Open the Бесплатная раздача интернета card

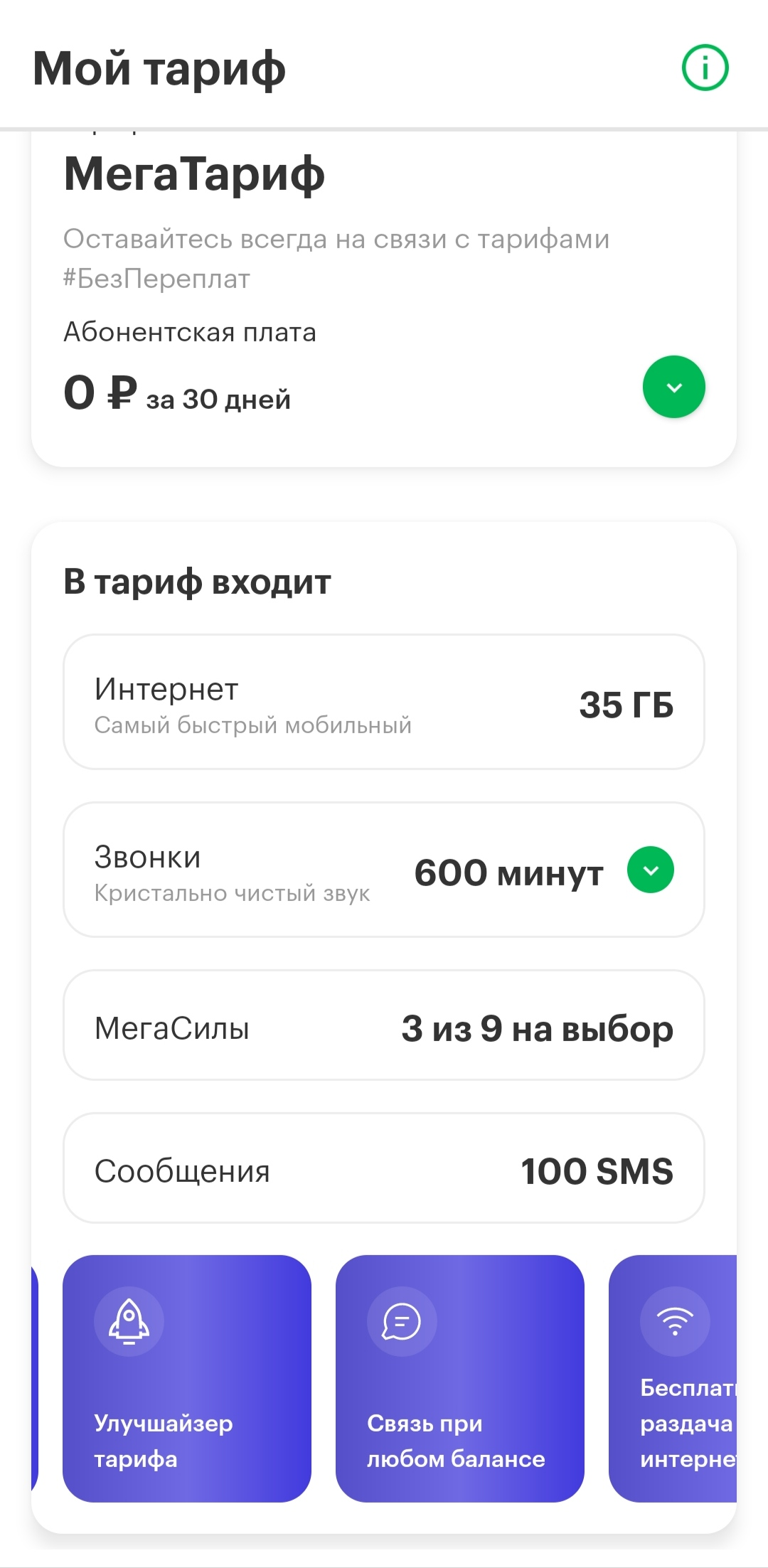[x=673, y=1379]
